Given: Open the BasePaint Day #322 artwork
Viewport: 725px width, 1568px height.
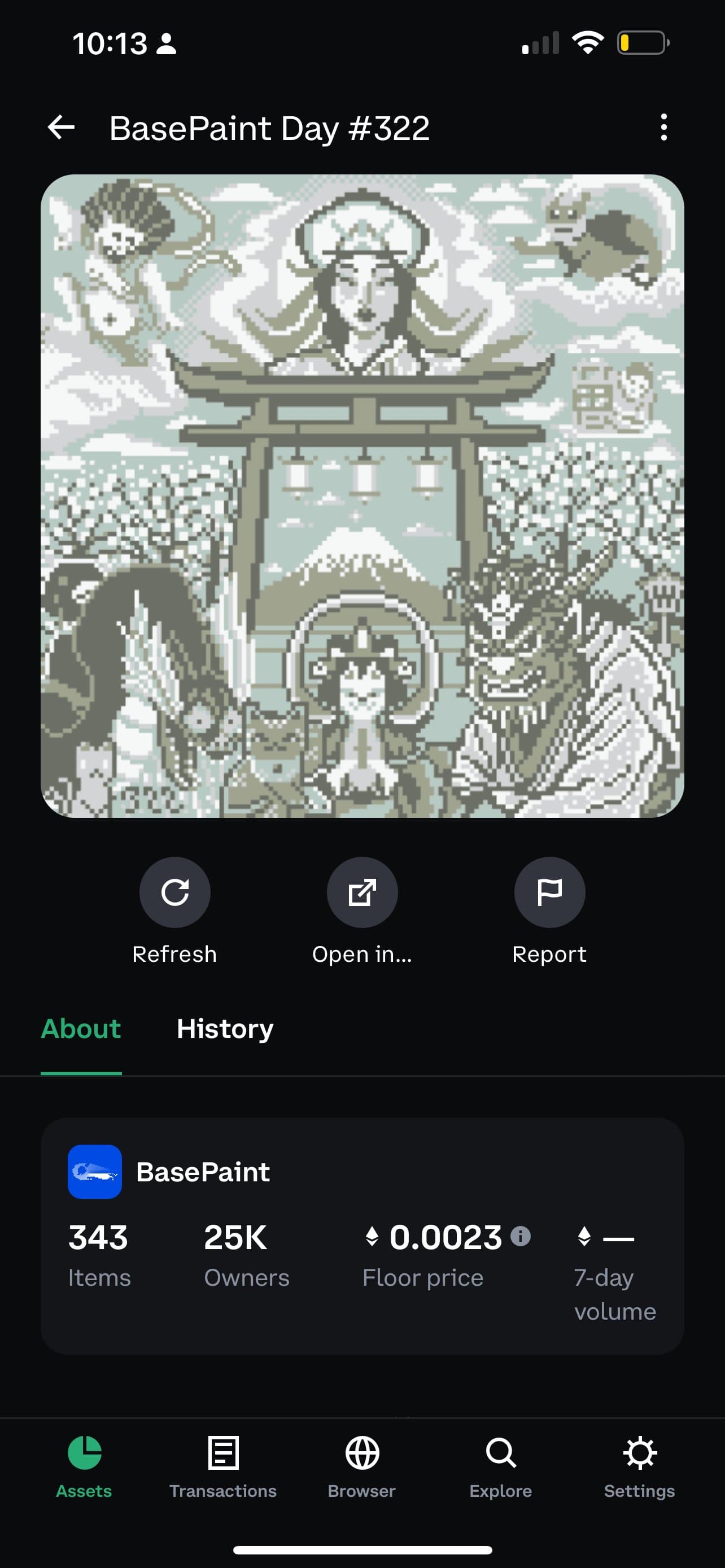Looking at the screenshot, I should (x=362, y=496).
